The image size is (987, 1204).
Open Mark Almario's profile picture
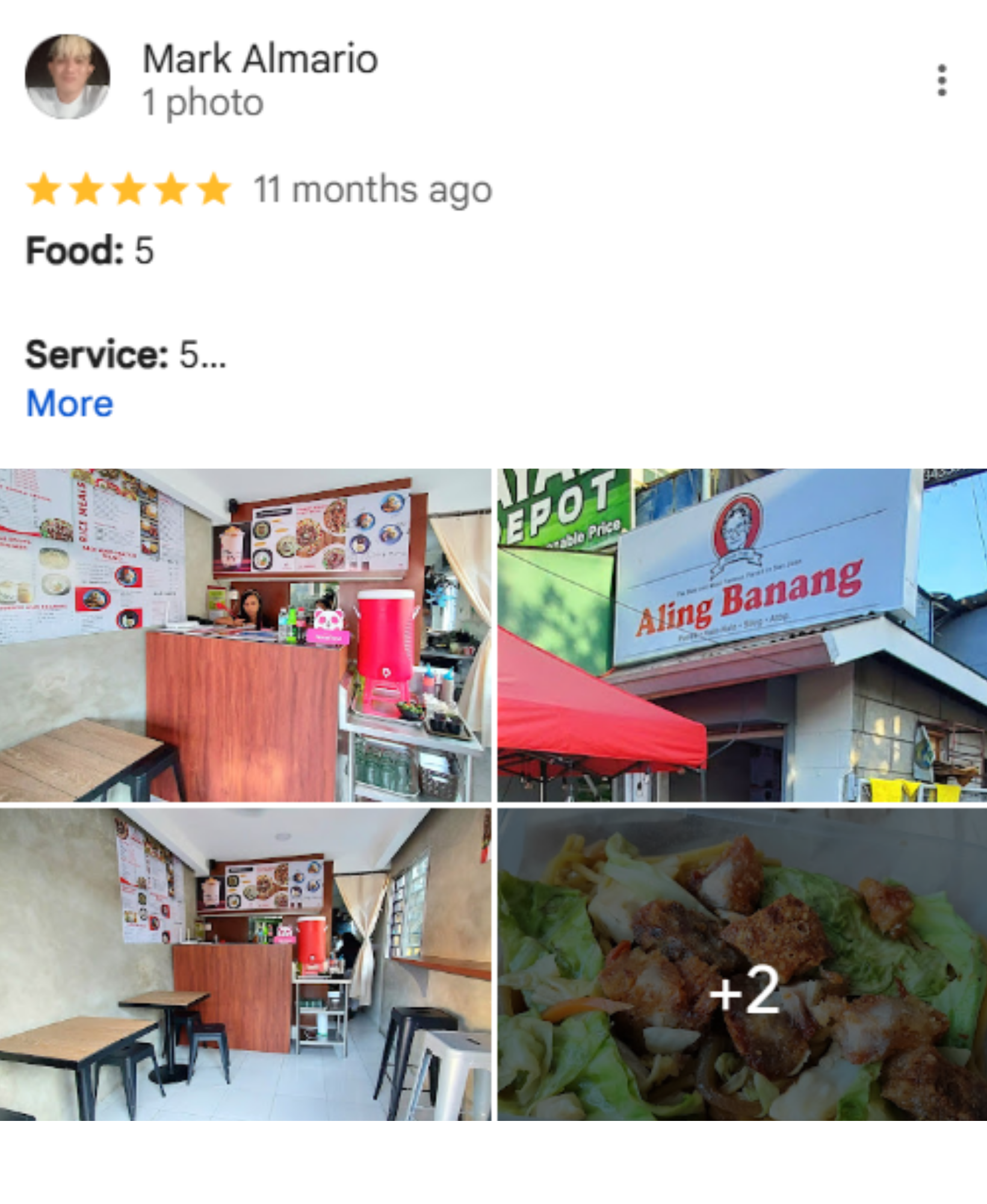click(67, 76)
